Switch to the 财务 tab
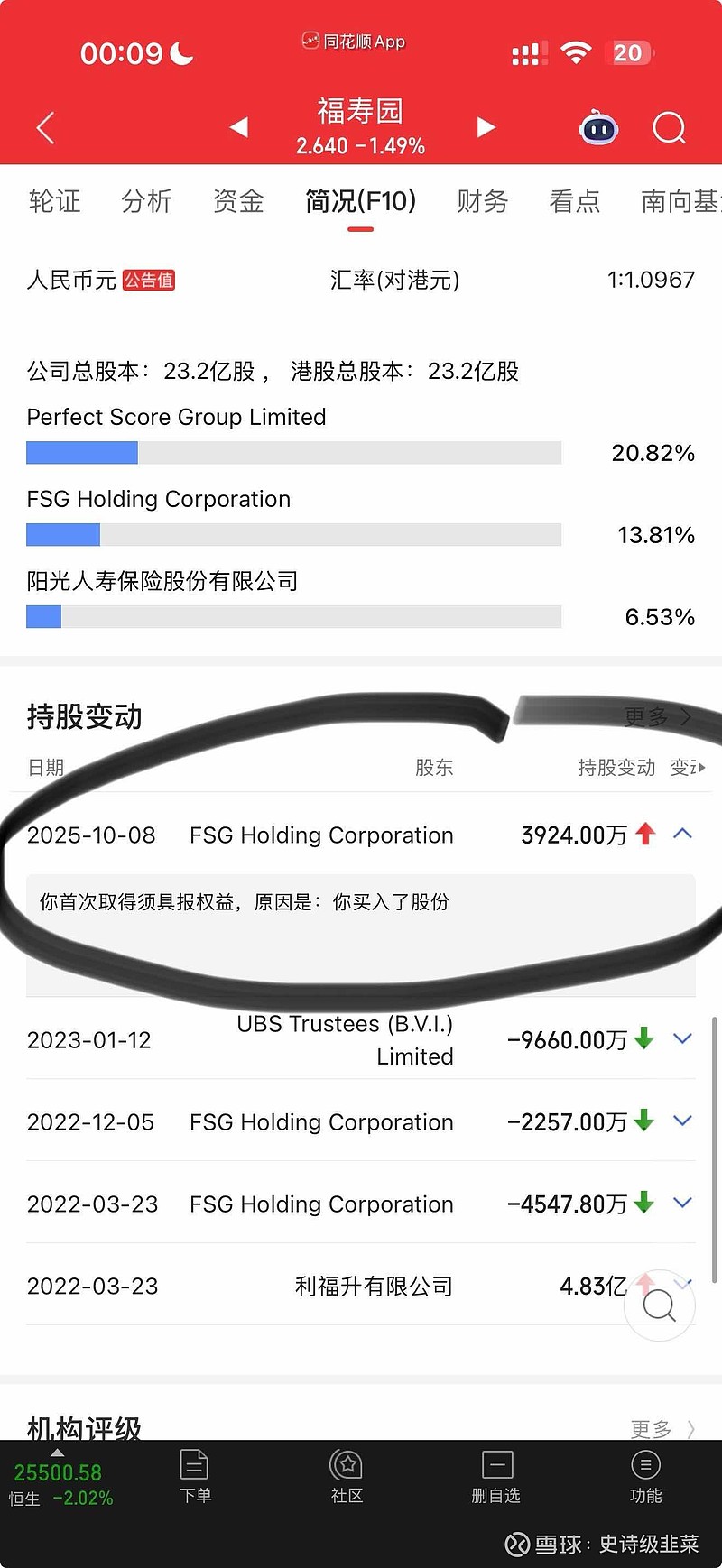The image size is (722, 1568). pos(483,200)
